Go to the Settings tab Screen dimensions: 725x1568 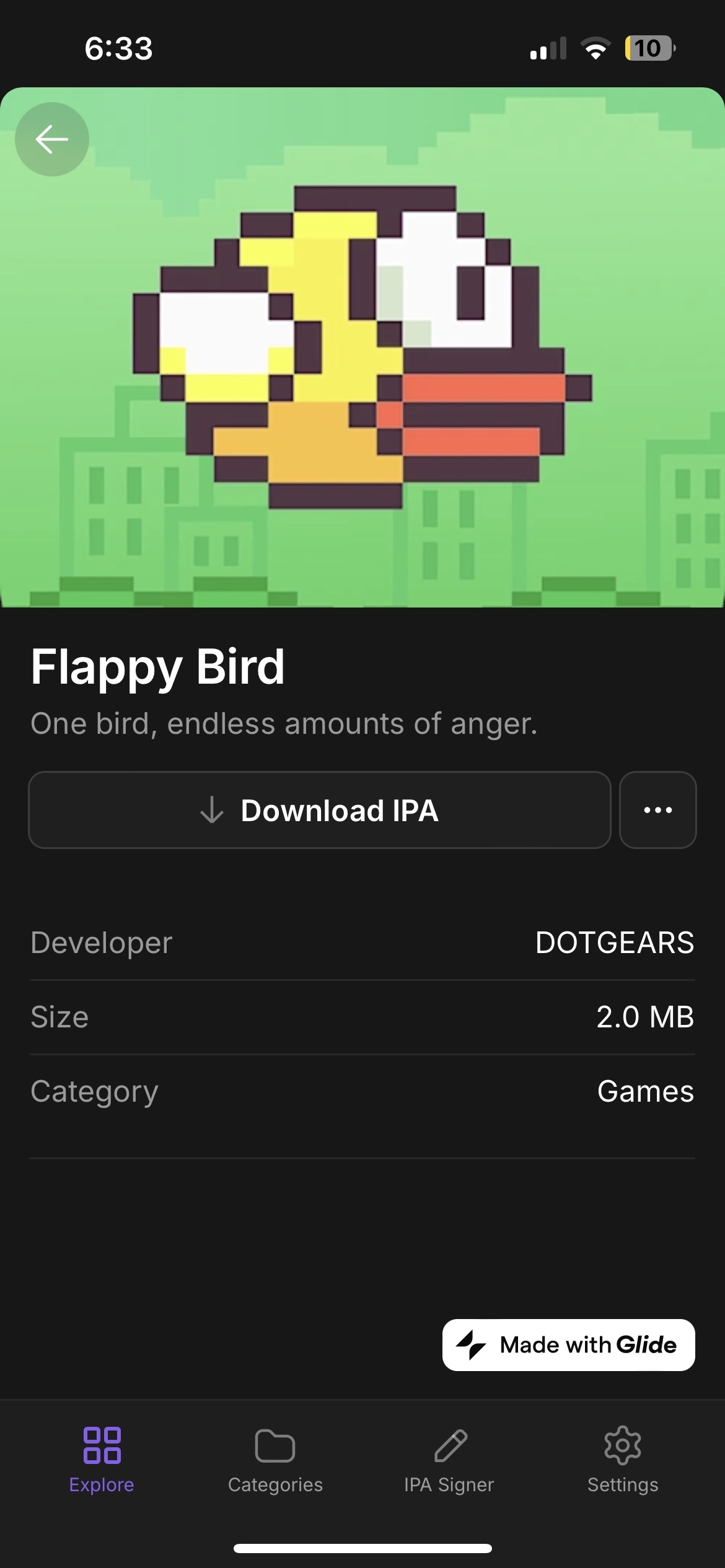click(x=623, y=1460)
